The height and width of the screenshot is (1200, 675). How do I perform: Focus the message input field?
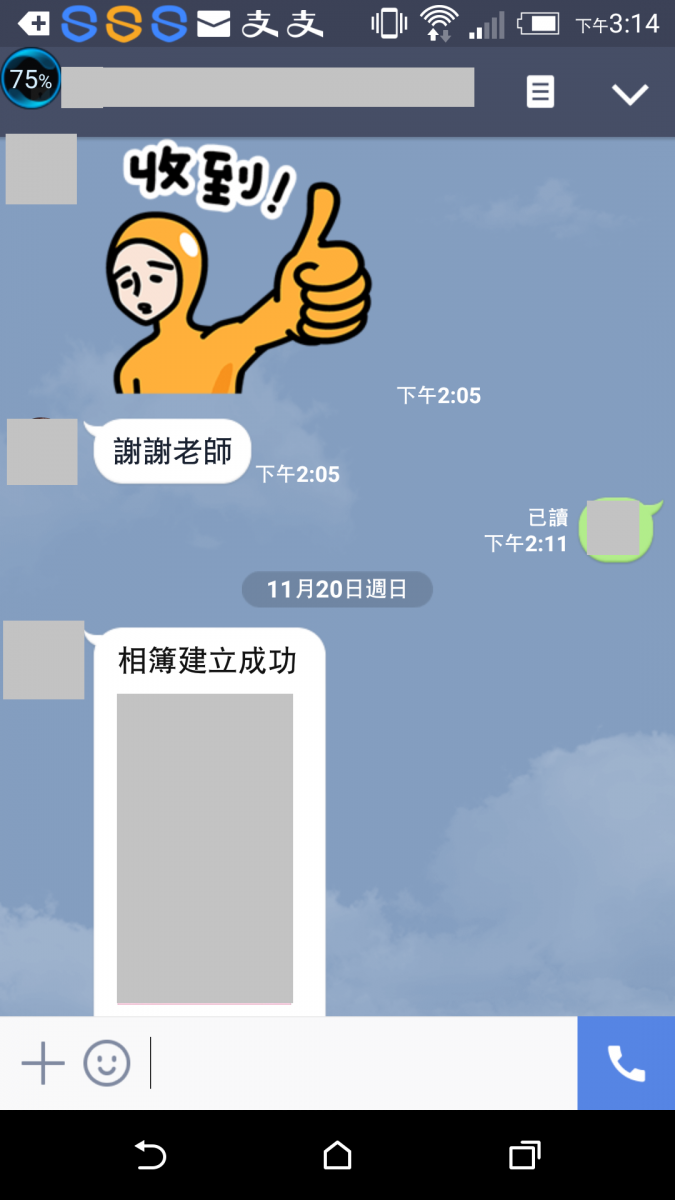(360, 1063)
